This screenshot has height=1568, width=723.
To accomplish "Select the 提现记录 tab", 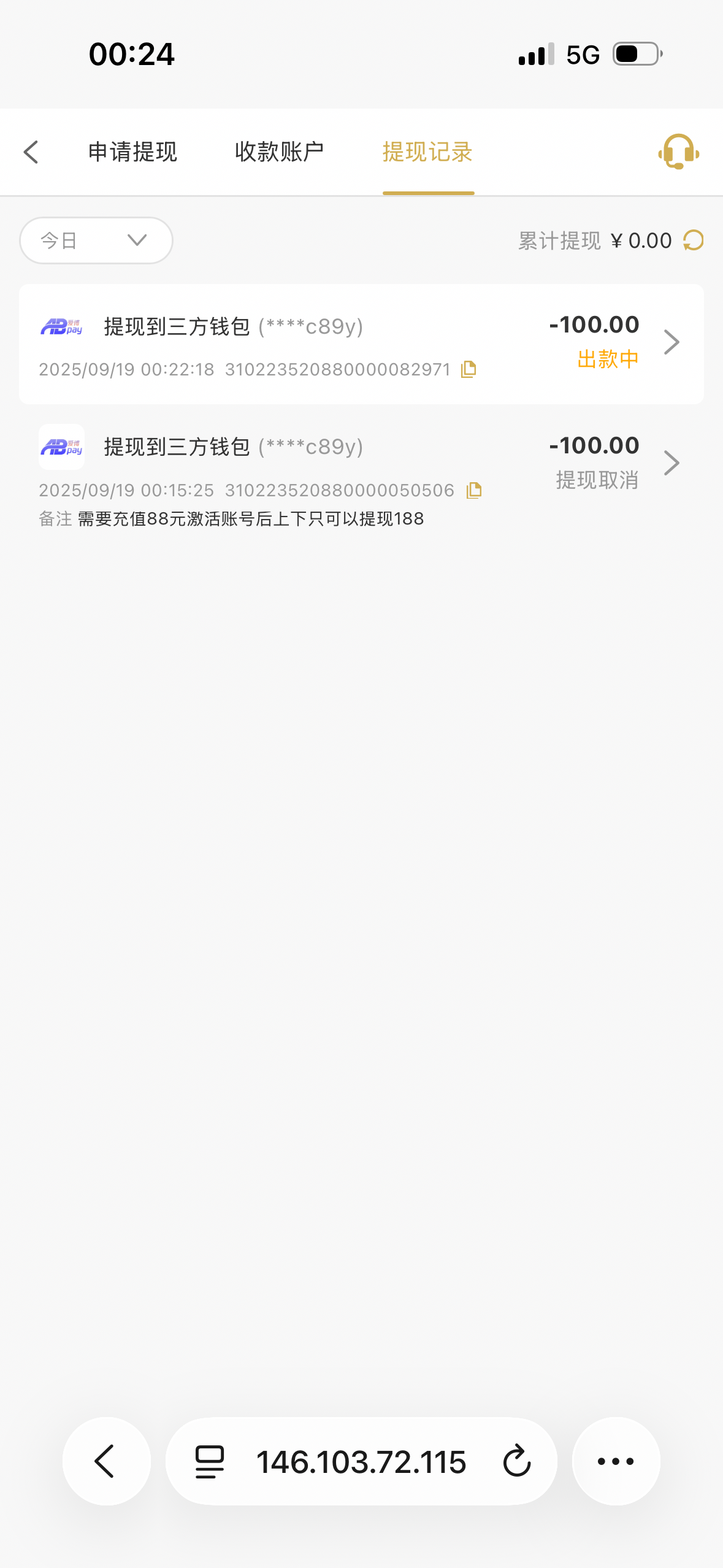I will (427, 152).
